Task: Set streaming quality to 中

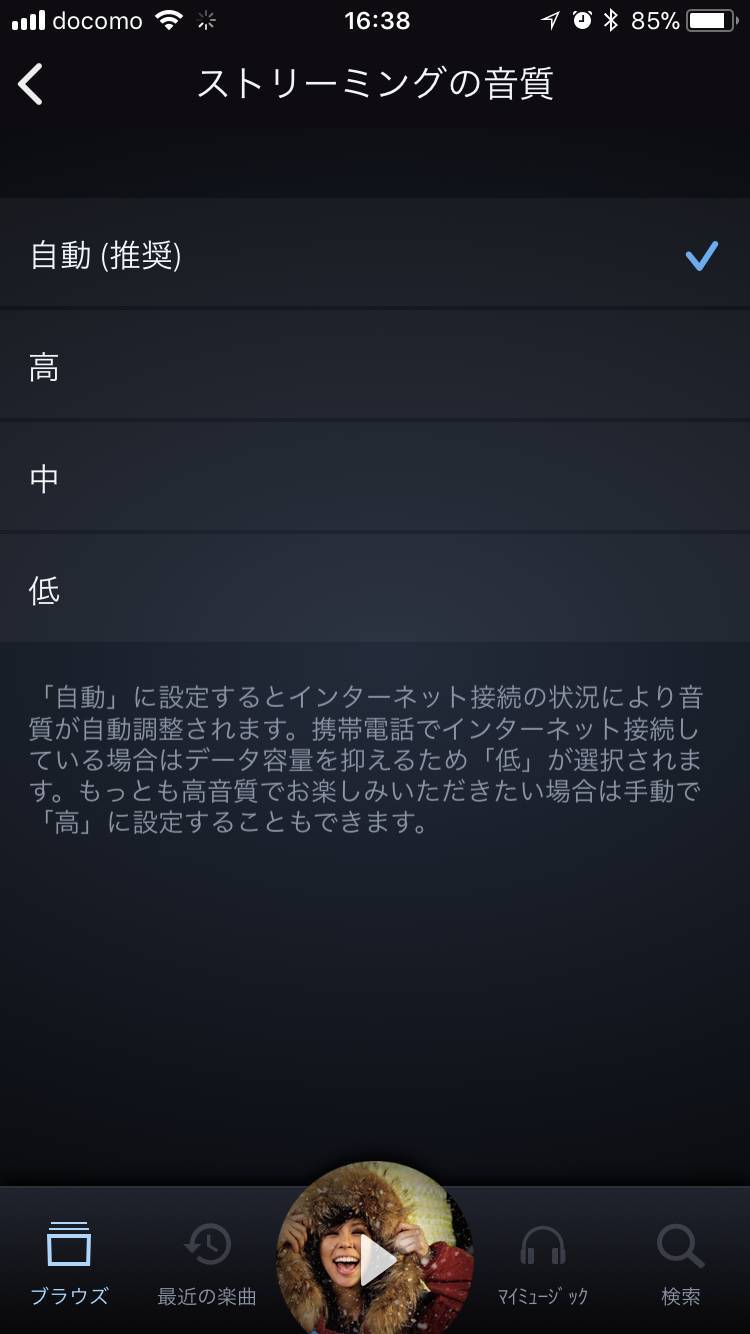Action: (375, 477)
